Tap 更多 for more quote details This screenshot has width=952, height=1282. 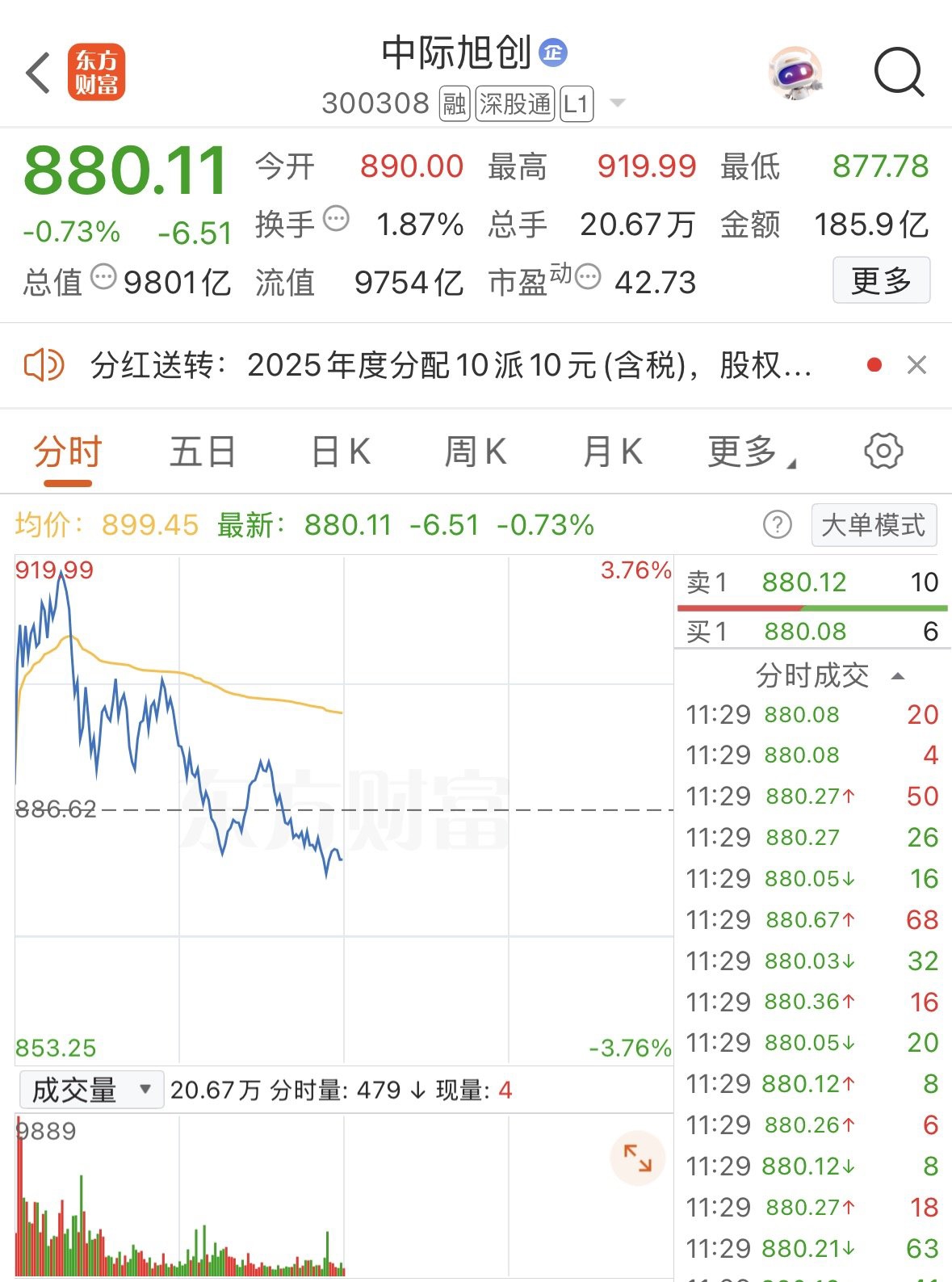(x=881, y=280)
